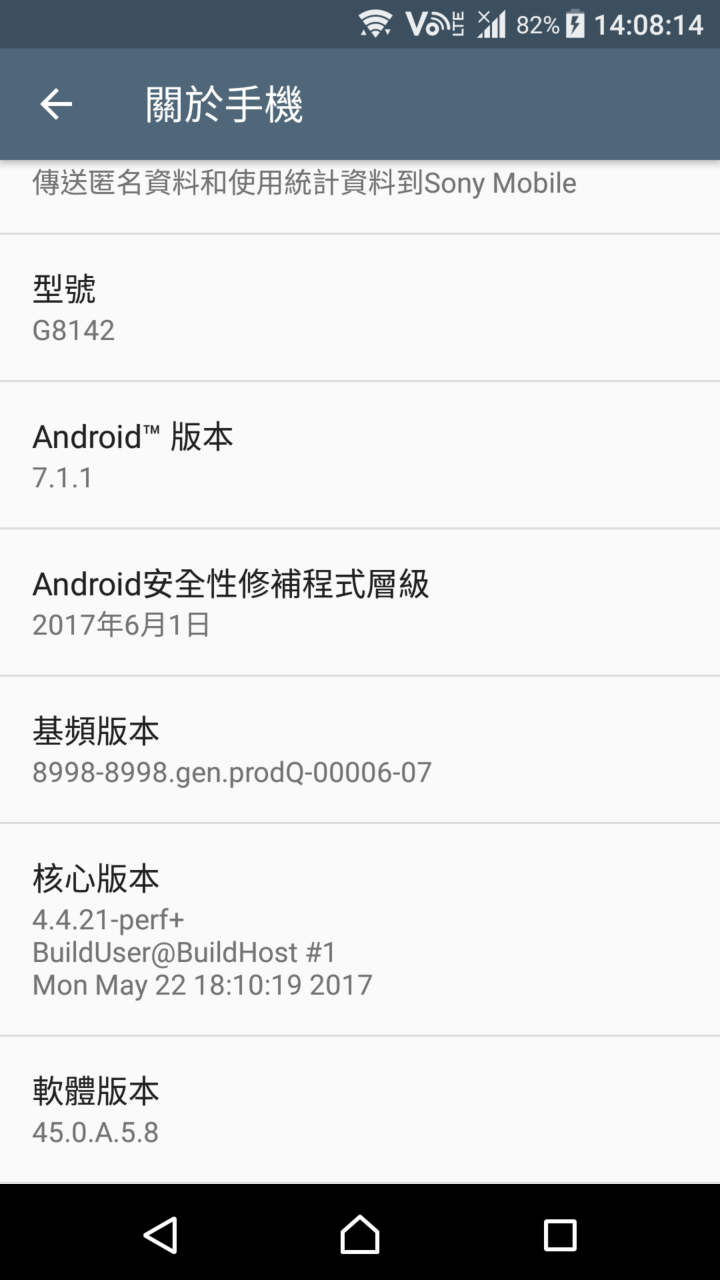Tap the system home button
Screen dimensions: 720x1280
pos(360,1234)
